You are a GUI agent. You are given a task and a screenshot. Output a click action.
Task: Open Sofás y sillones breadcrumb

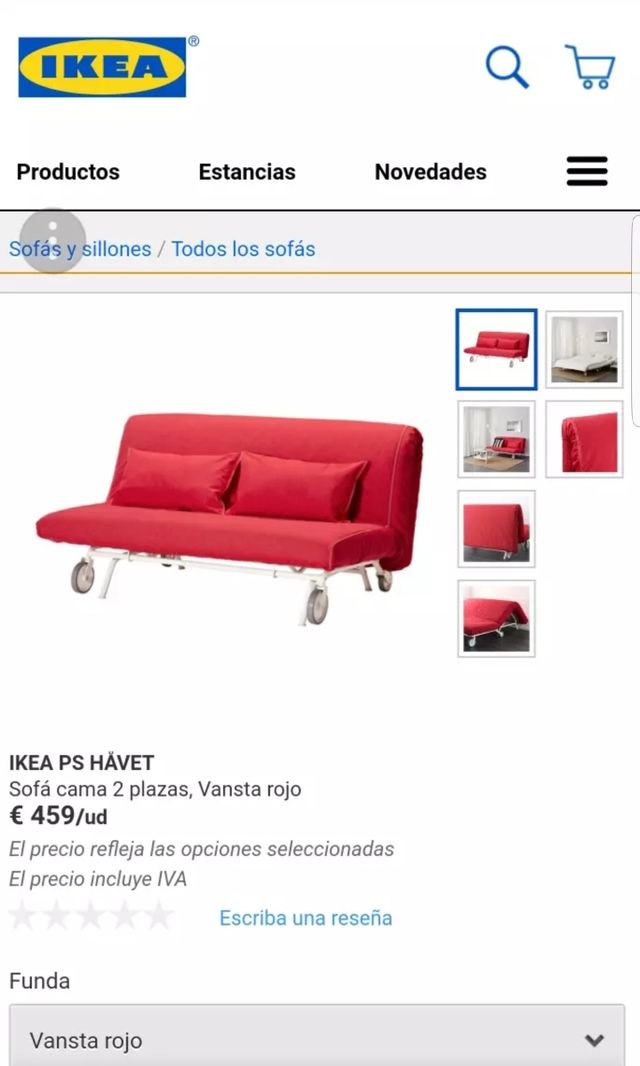point(80,248)
